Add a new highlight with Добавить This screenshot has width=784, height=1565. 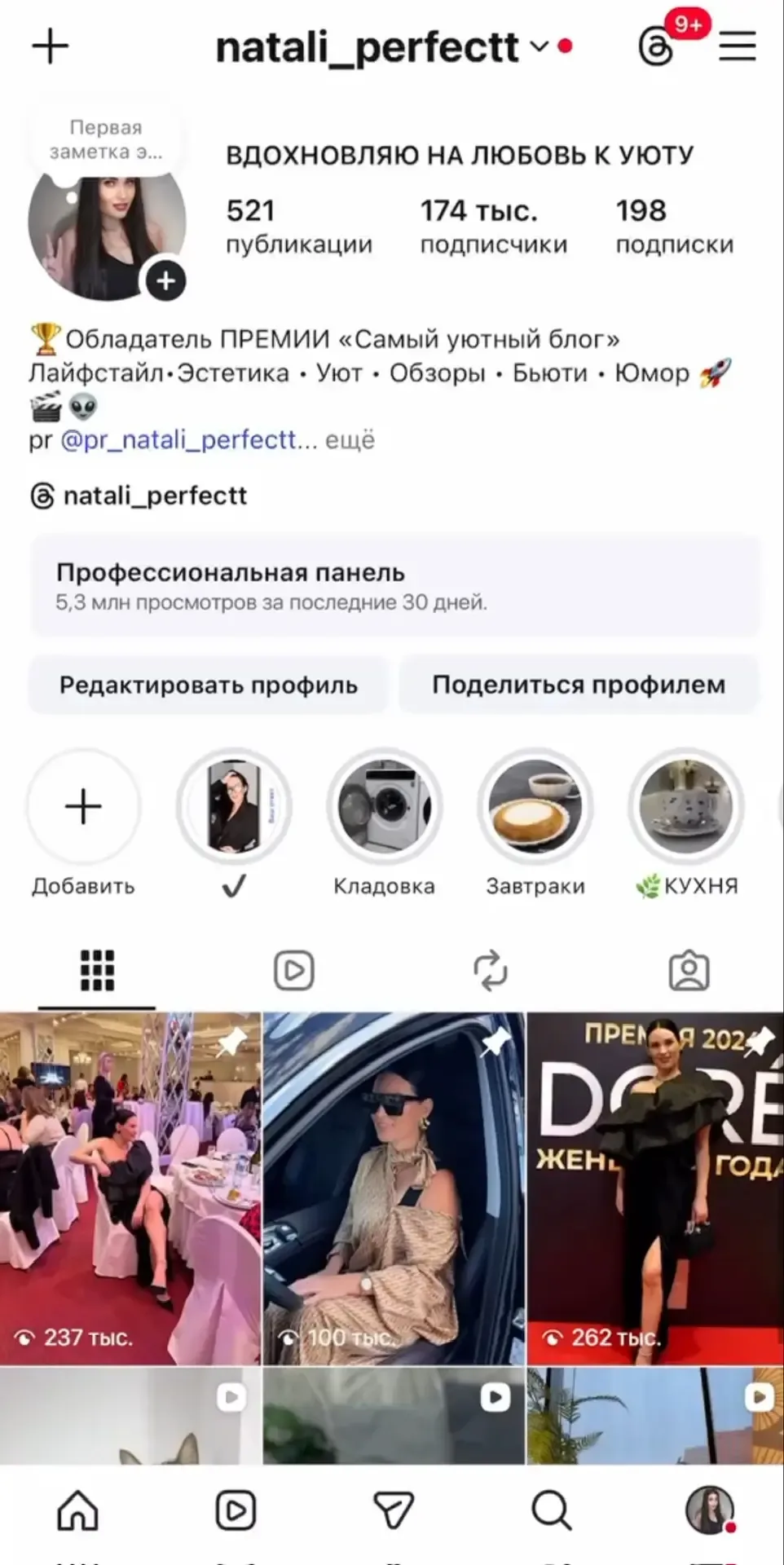click(83, 807)
